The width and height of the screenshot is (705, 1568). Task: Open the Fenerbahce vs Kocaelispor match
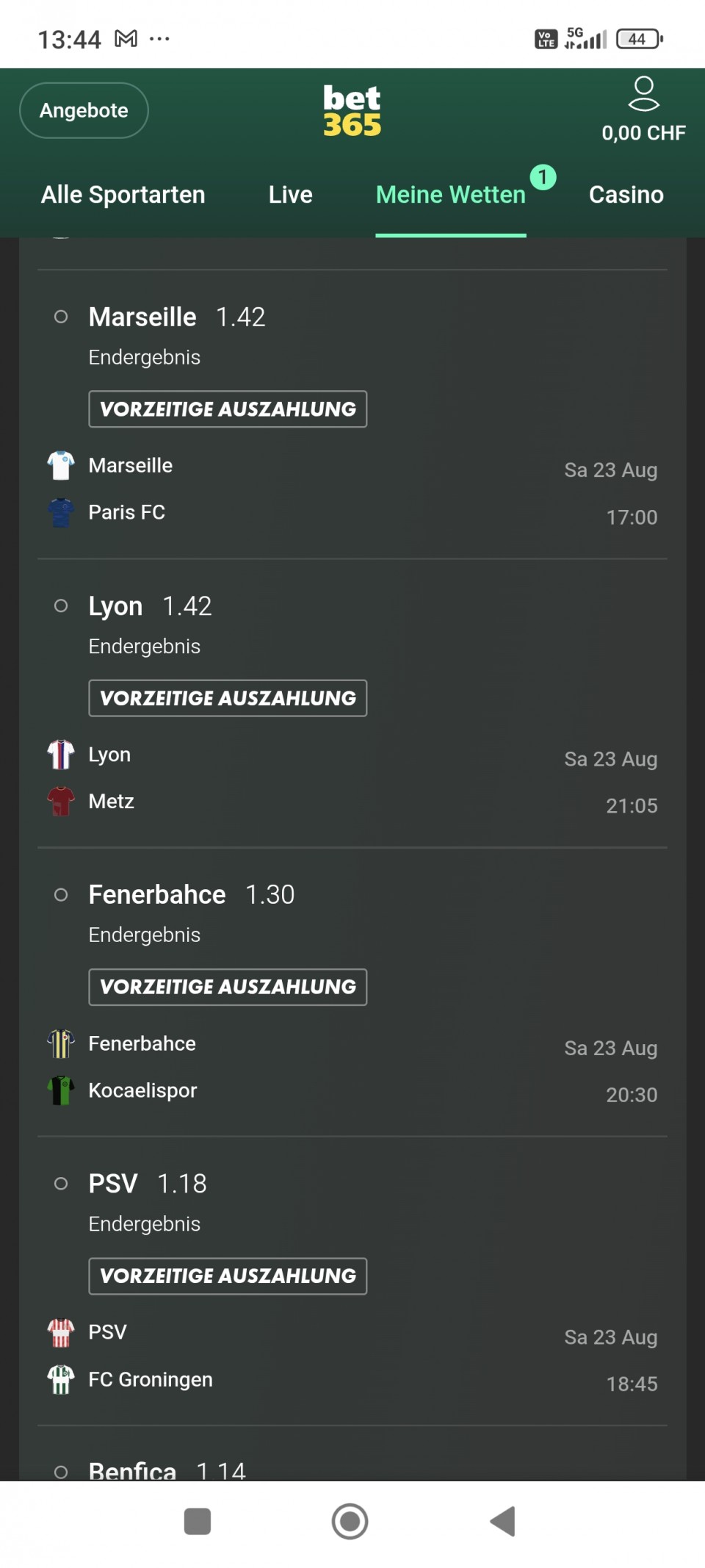point(352,1067)
